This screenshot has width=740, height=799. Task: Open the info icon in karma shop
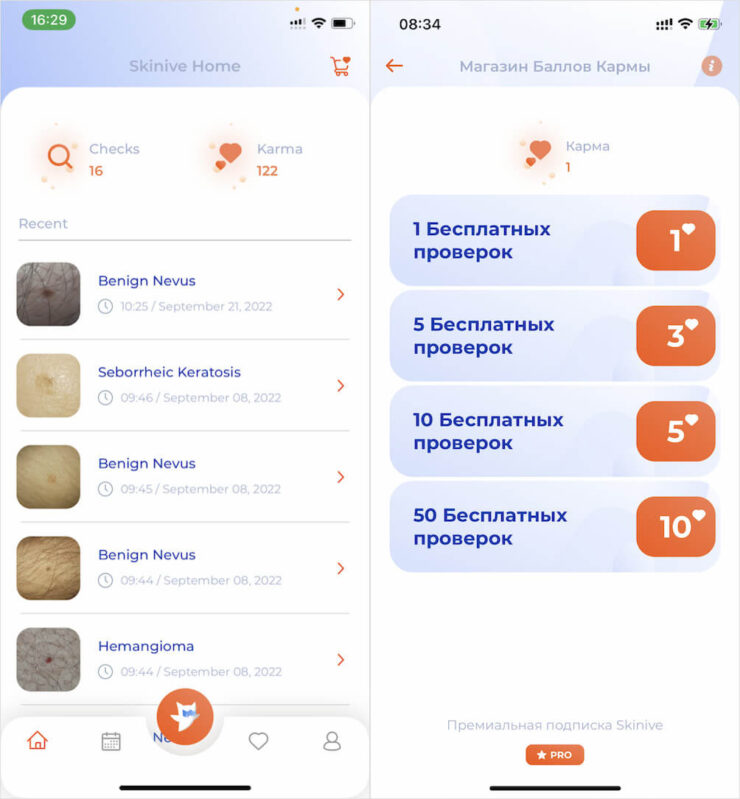coord(712,66)
